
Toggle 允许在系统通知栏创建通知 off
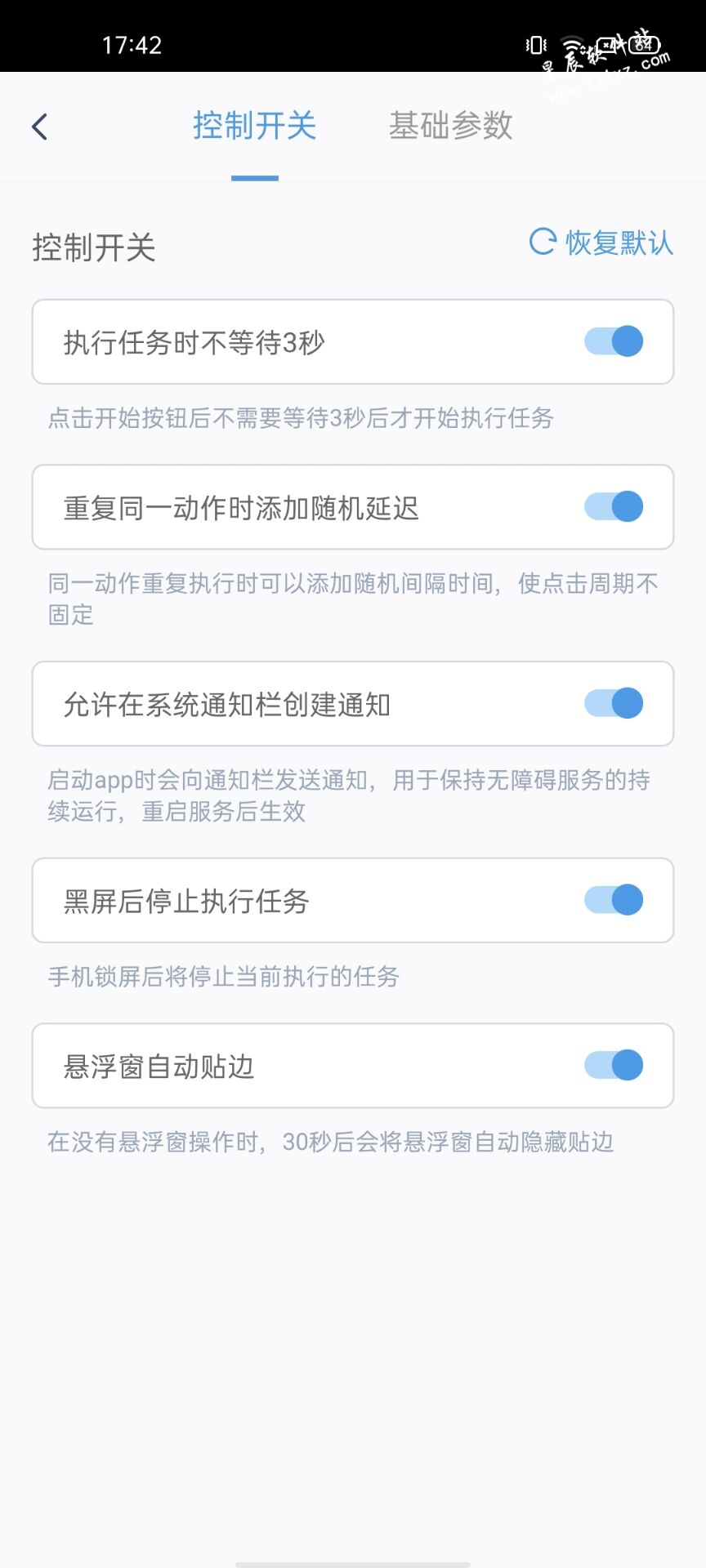pyautogui.click(x=614, y=703)
